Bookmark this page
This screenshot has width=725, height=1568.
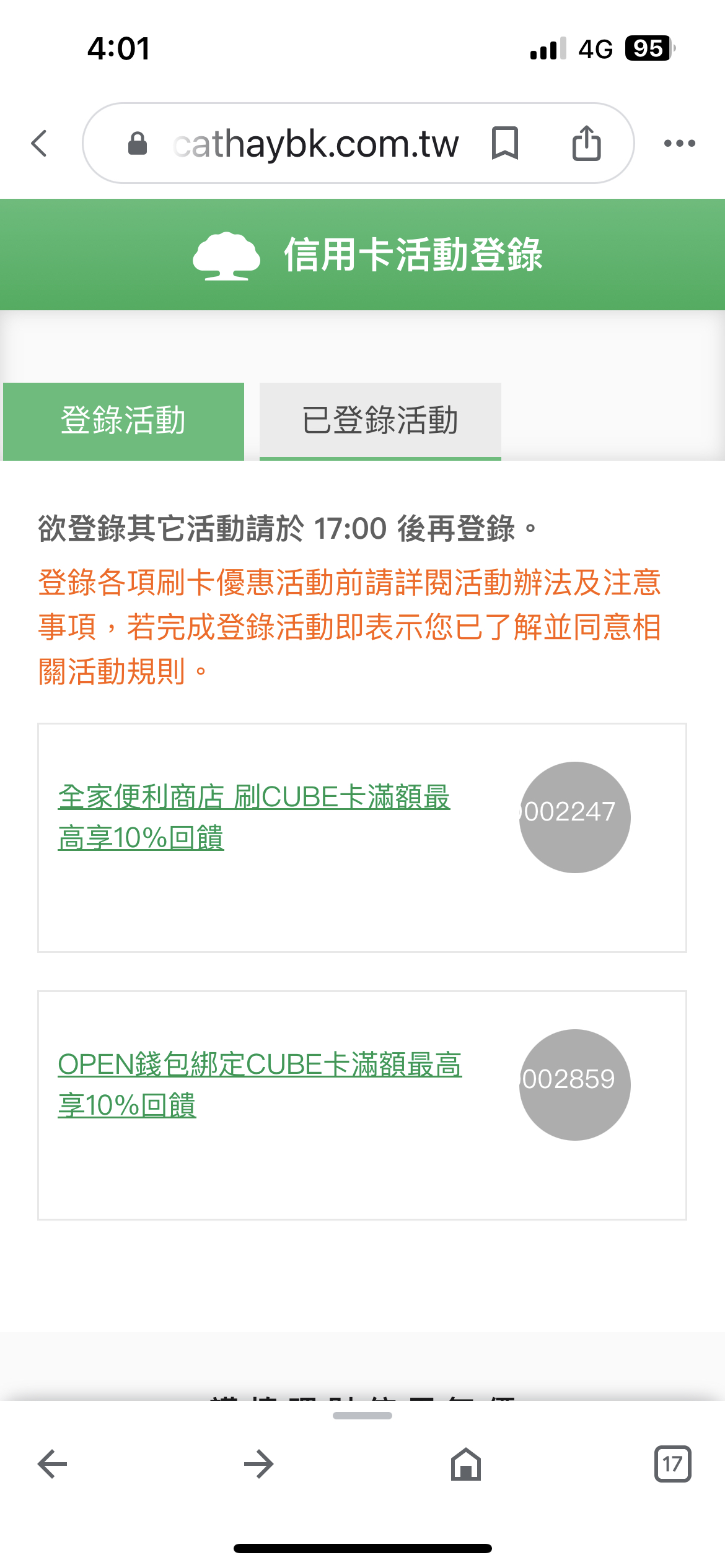[504, 143]
